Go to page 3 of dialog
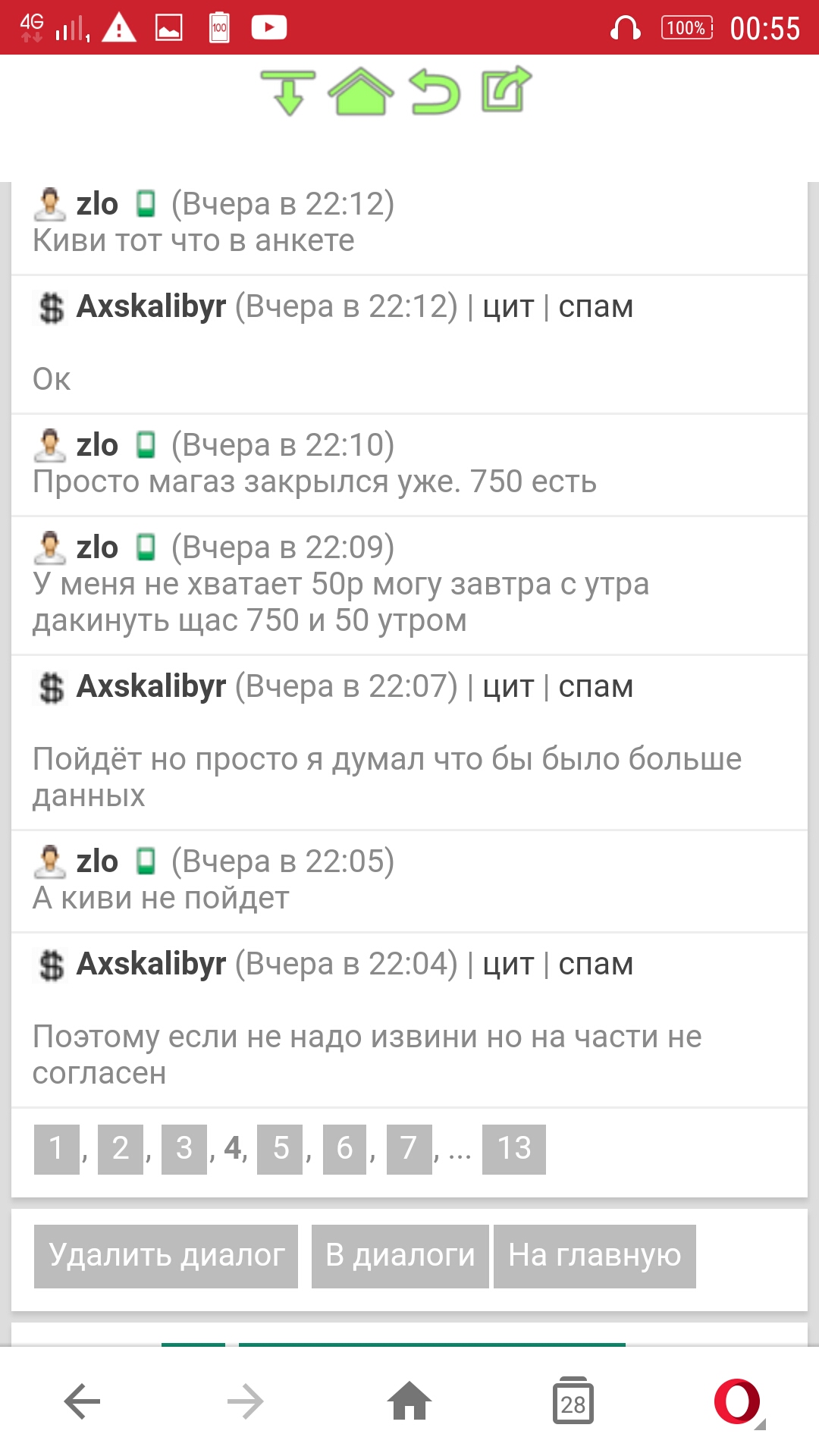 tap(184, 1149)
